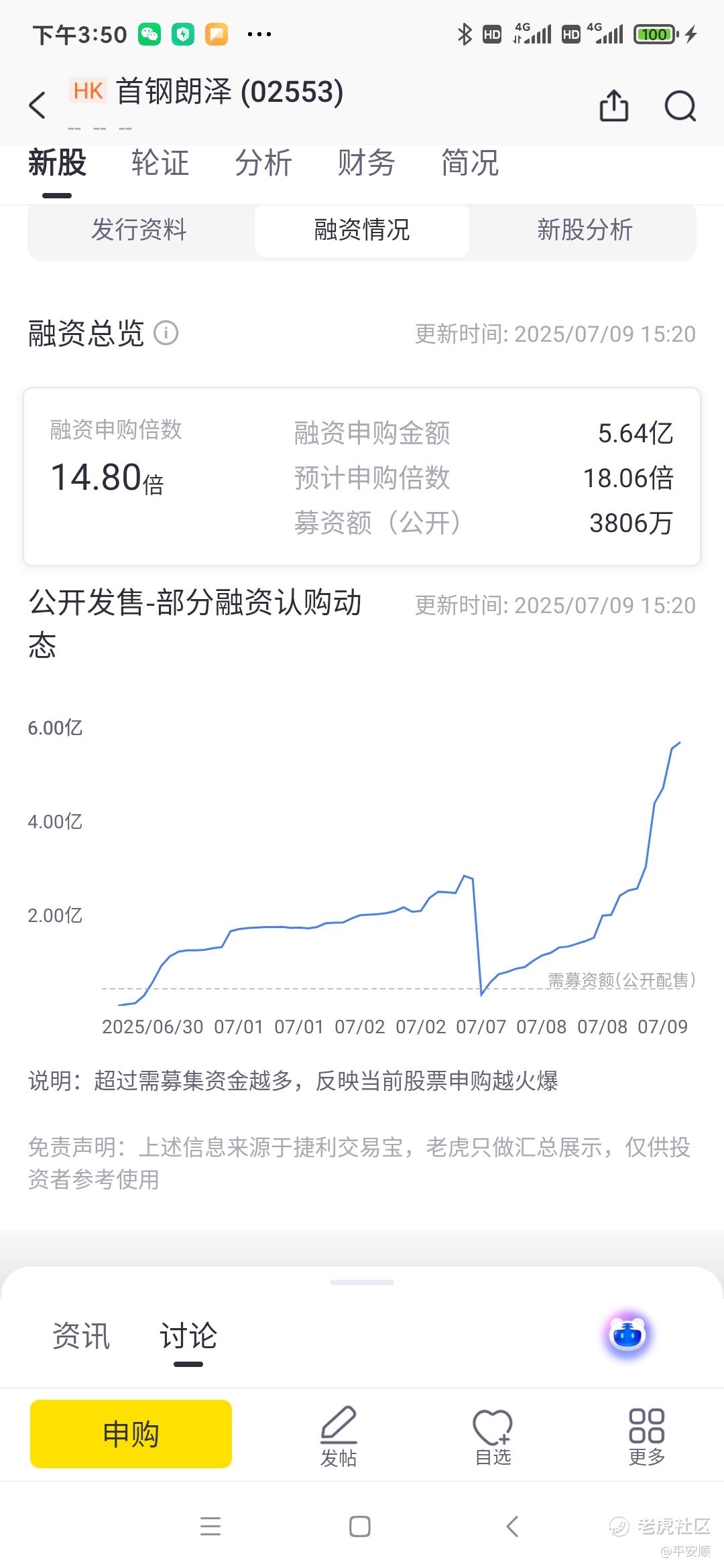Screen dimensions: 724x1568
Task: Go back using the top-left arrow
Action: 38,105
